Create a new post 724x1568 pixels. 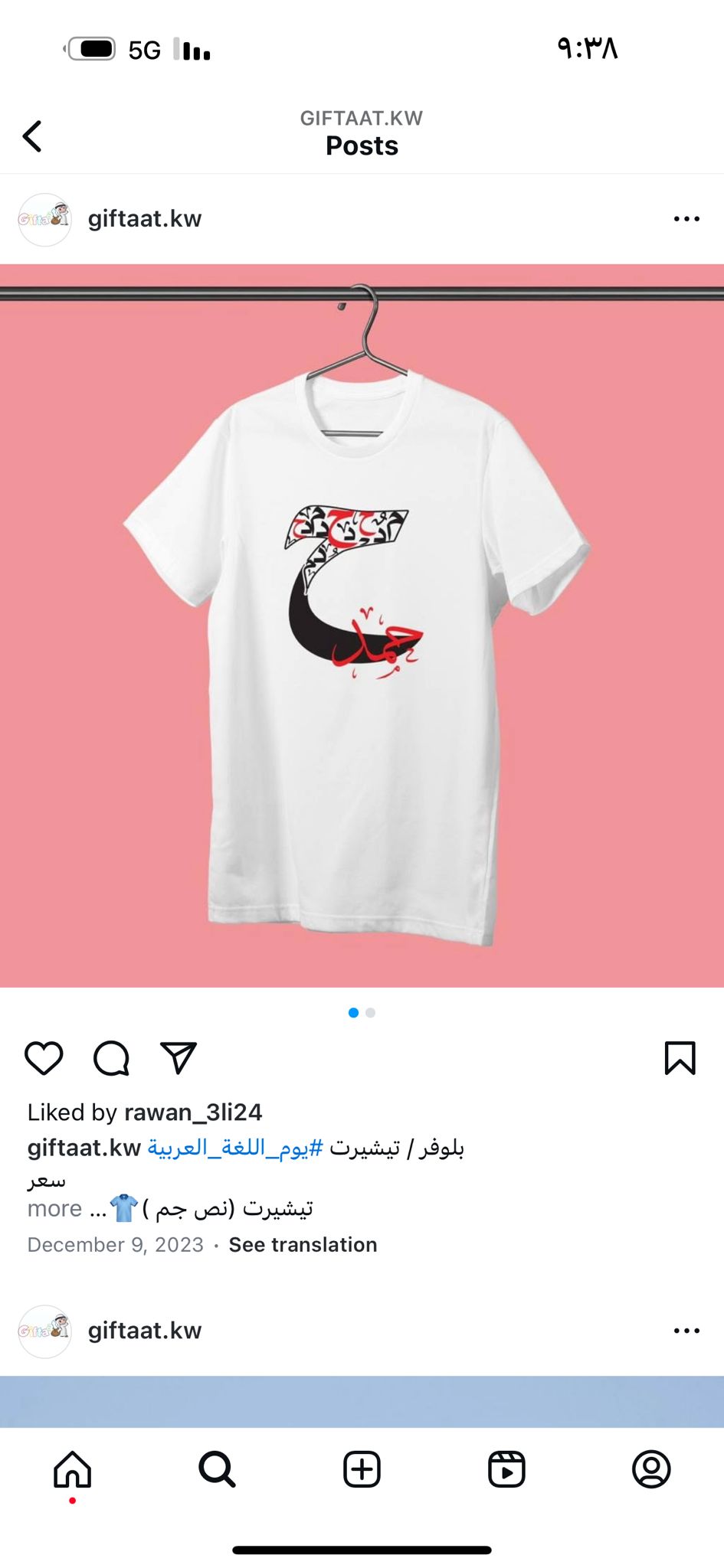coord(362,1469)
